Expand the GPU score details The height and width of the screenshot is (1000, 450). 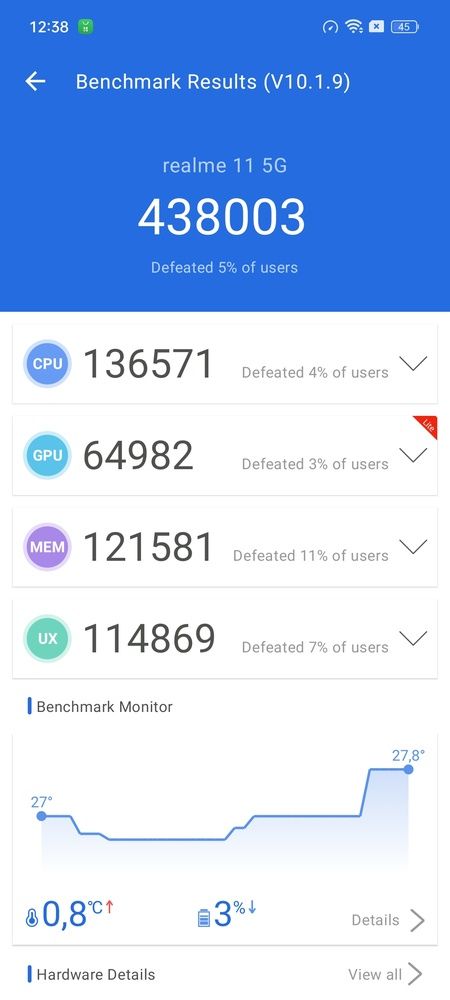click(x=413, y=455)
